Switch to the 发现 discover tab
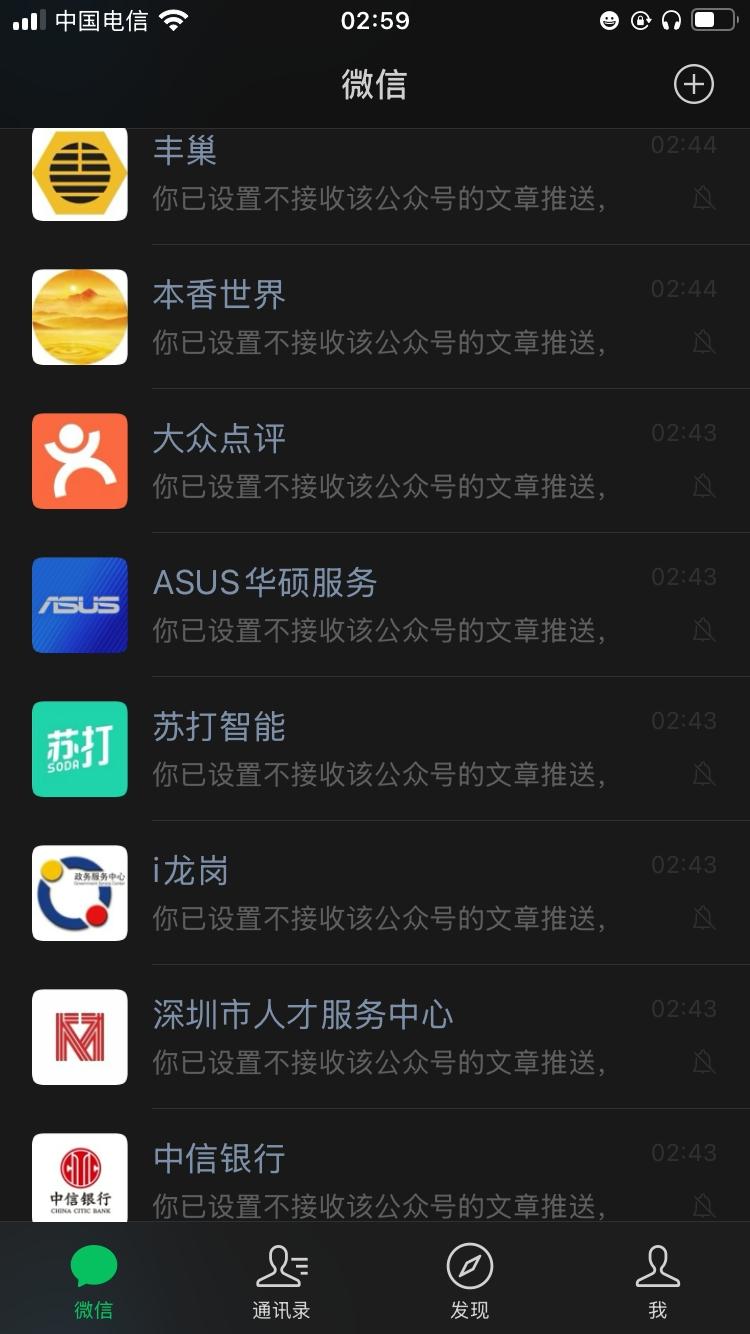The width and height of the screenshot is (750, 1334). [x=469, y=1281]
